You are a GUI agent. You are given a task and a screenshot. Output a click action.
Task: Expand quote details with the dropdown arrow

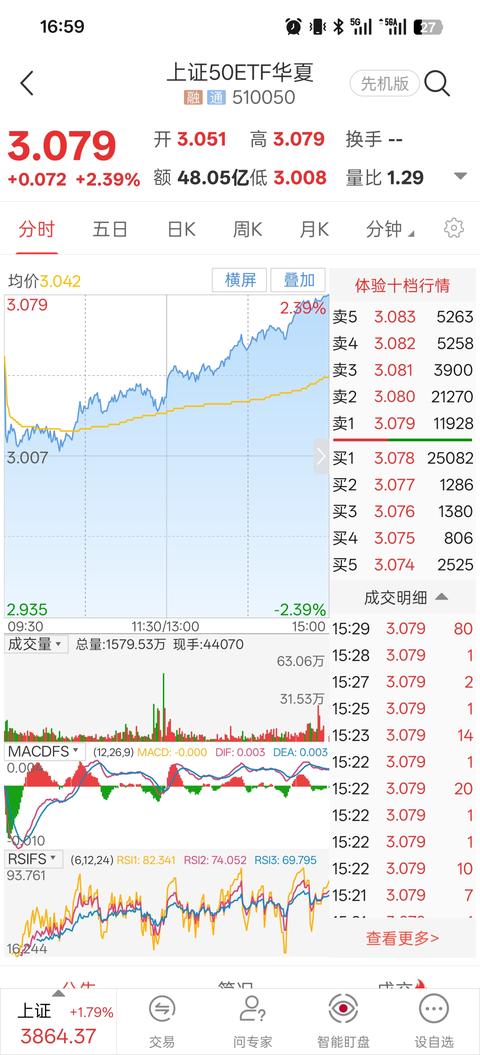point(460,177)
